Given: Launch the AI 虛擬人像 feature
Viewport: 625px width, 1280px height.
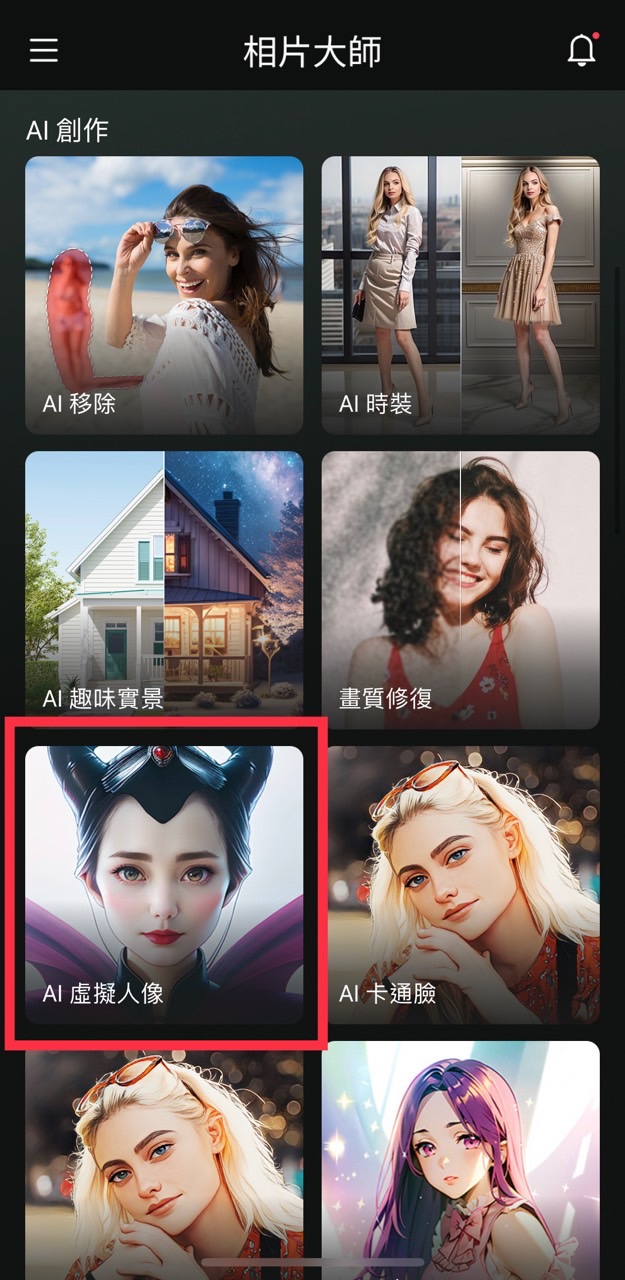Looking at the screenshot, I should 164,885.
